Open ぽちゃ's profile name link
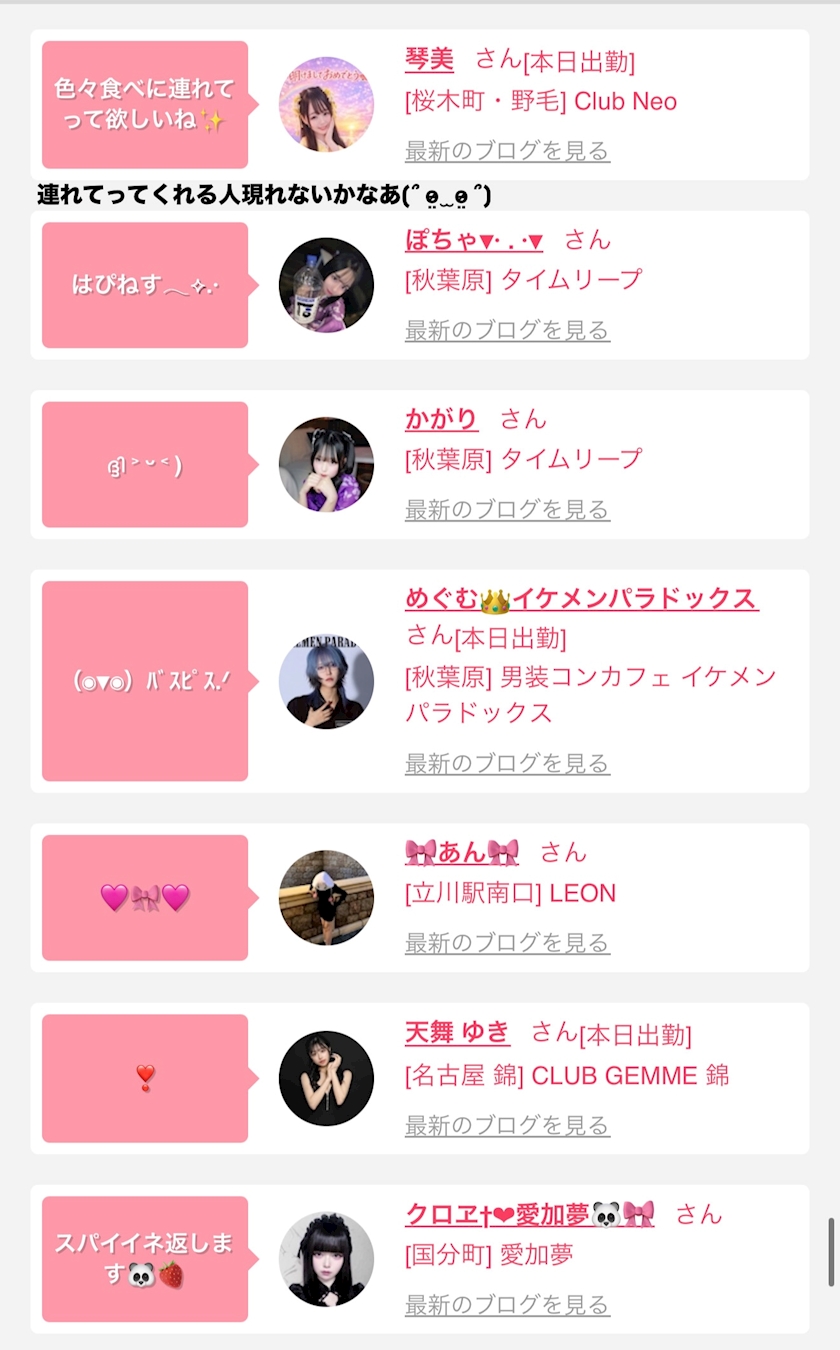 coord(474,240)
